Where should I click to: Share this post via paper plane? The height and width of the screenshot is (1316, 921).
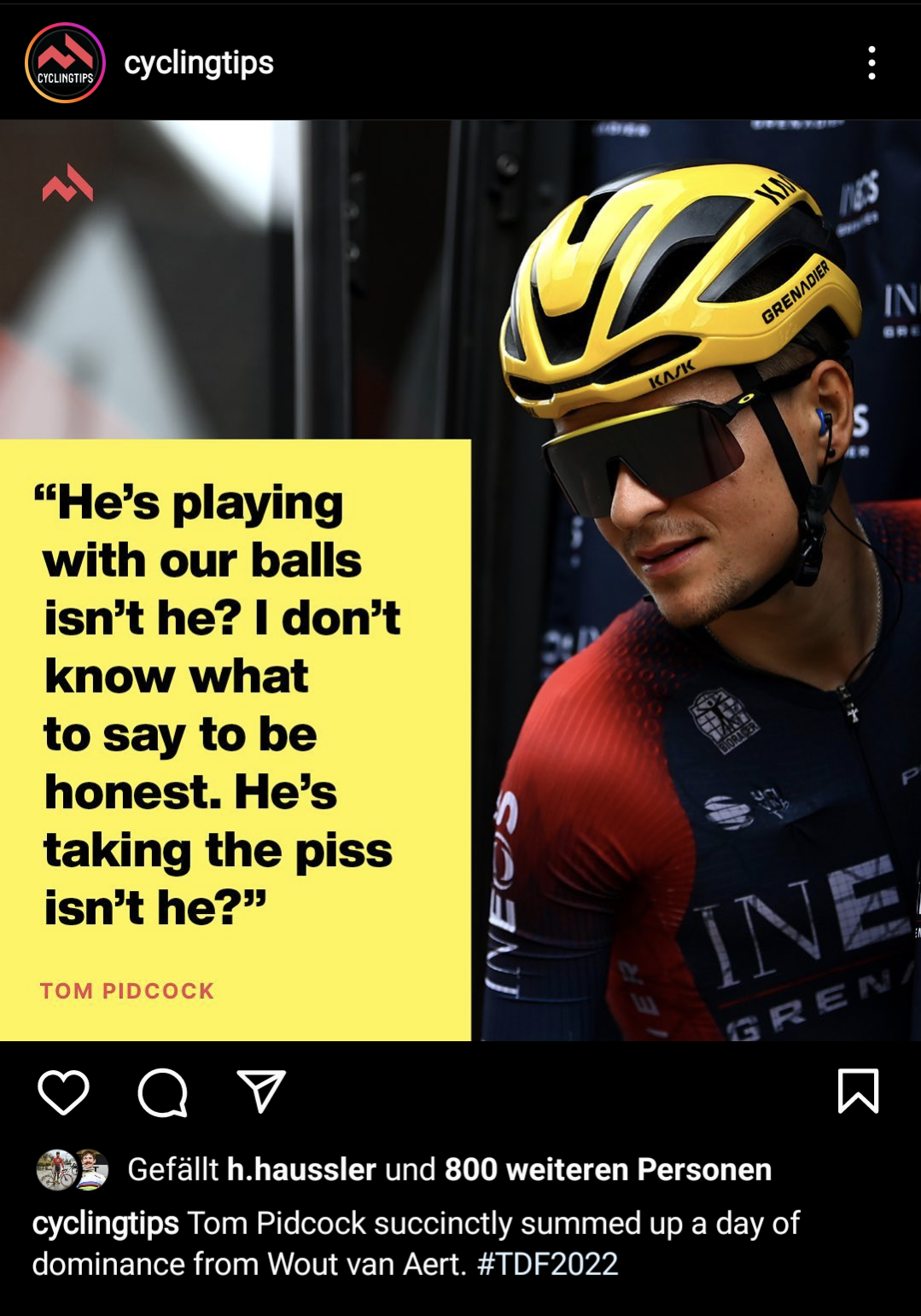coord(260,1092)
